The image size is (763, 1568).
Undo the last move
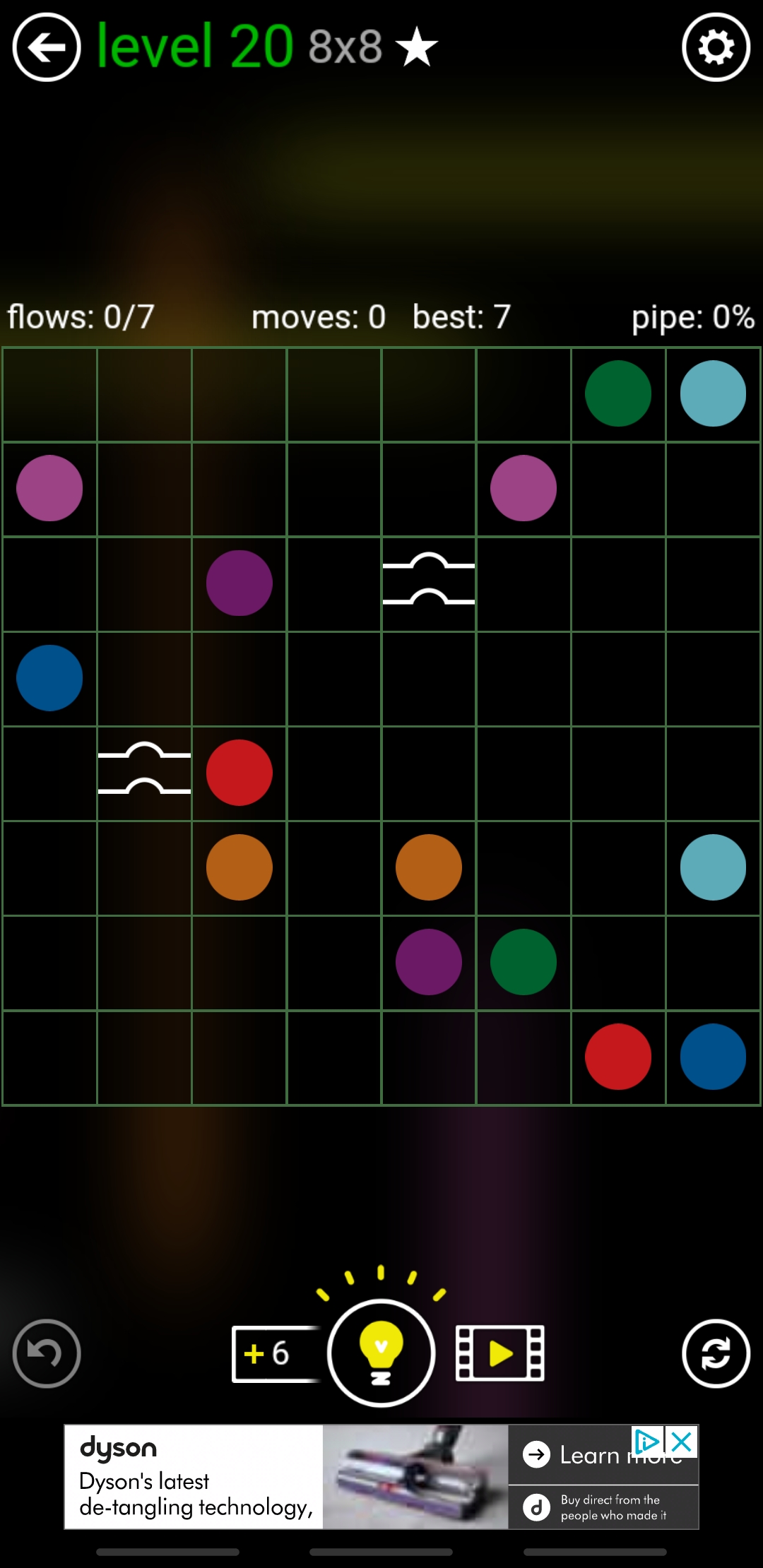tap(47, 1353)
